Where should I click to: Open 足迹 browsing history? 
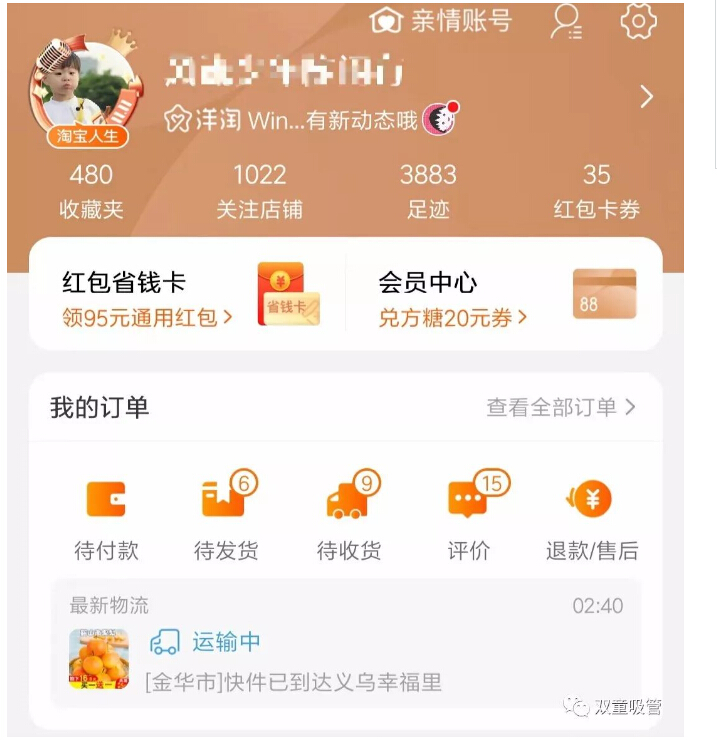(x=428, y=190)
